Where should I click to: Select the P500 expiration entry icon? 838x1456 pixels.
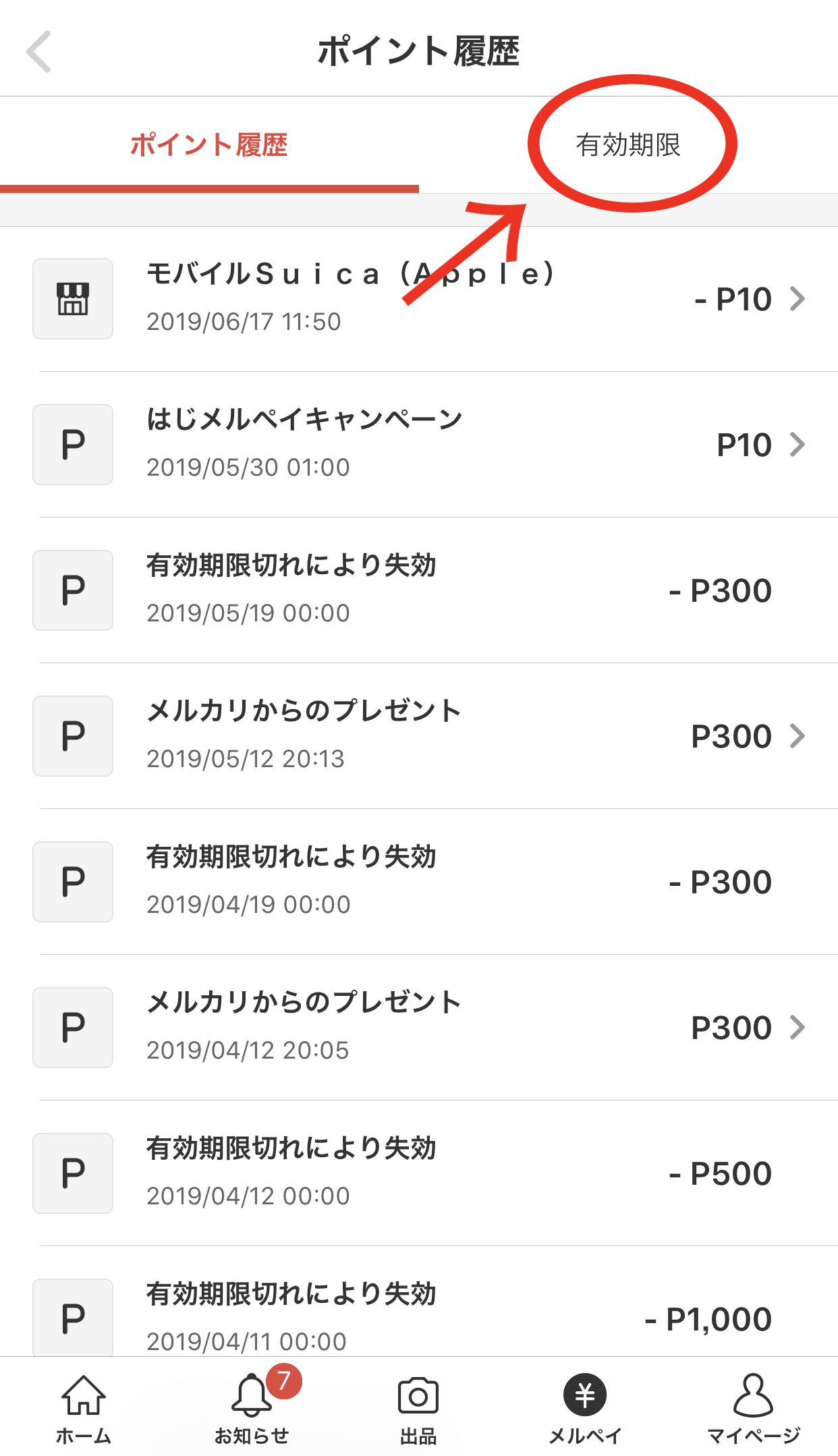[x=72, y=1174]
